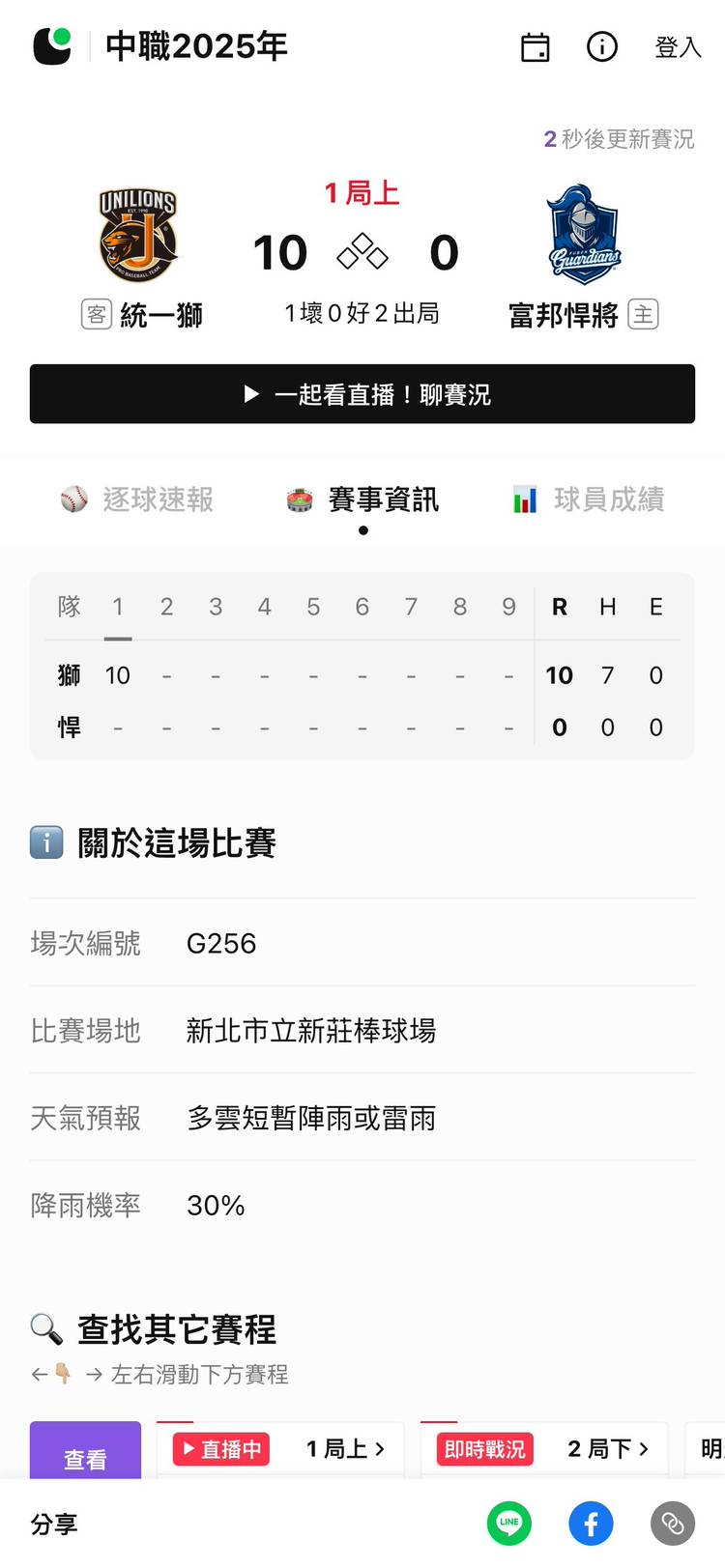
Task: Switch to 球員成績 tab
Action: coord(589,499)
